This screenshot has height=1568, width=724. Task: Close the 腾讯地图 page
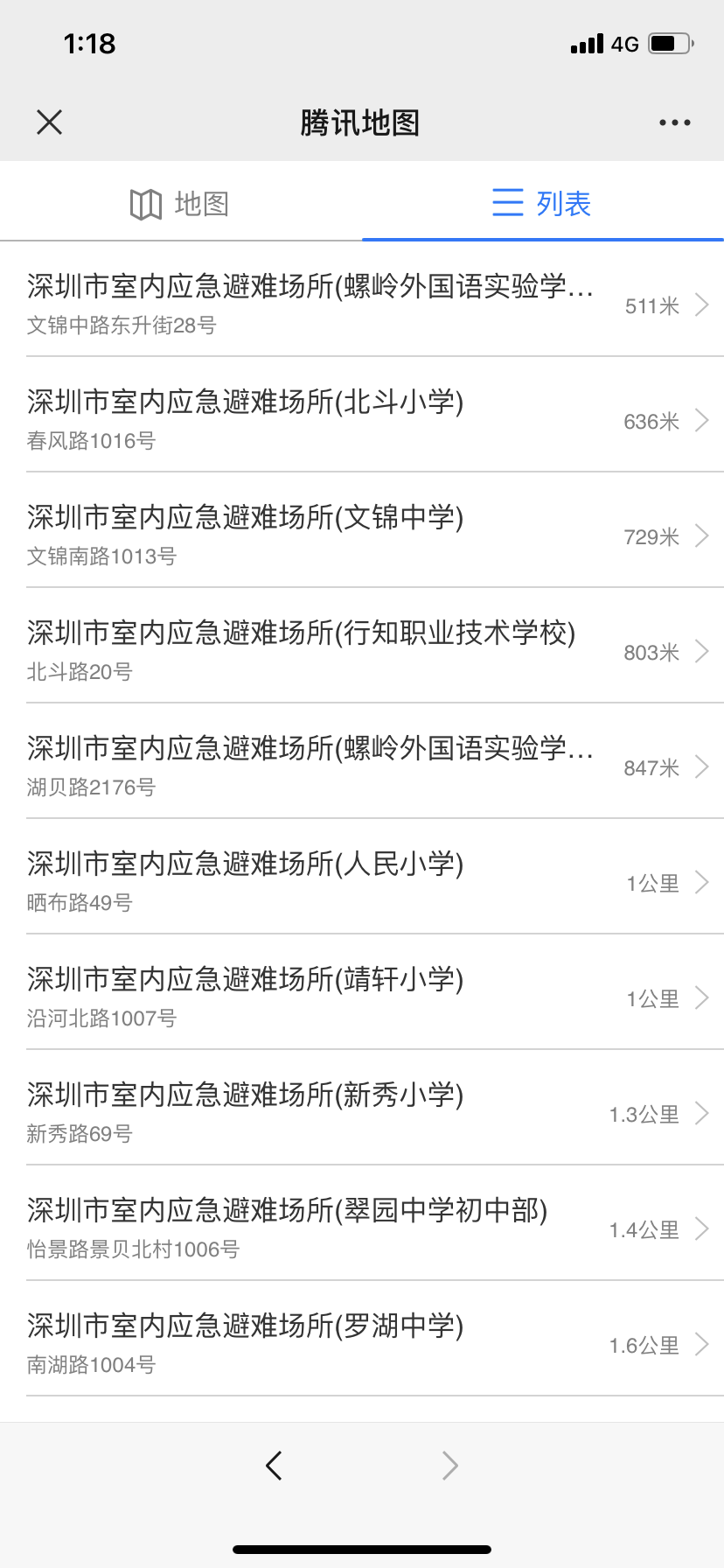point(50,122)
